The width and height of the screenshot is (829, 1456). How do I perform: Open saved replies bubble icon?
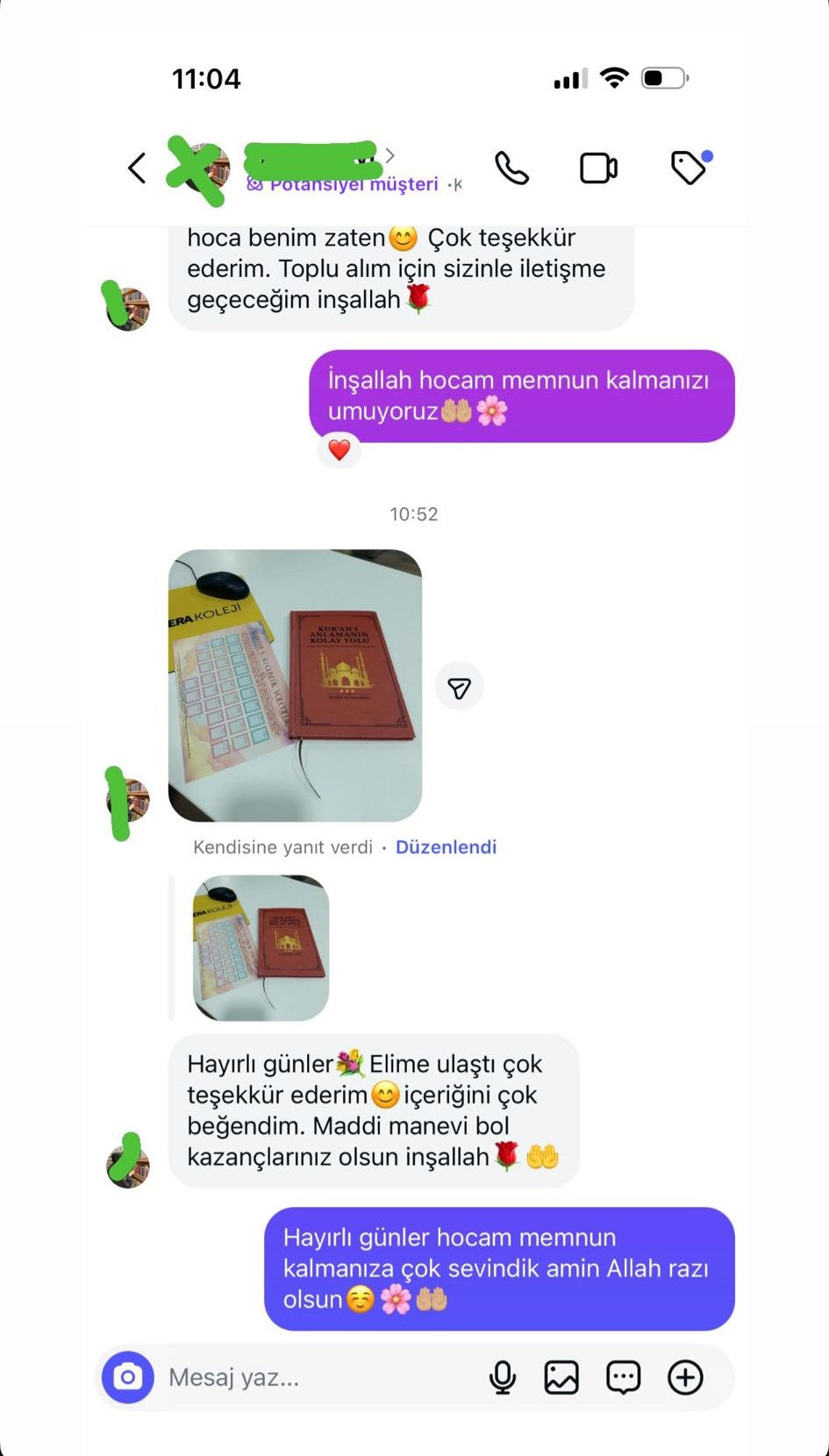[624, 1377]
